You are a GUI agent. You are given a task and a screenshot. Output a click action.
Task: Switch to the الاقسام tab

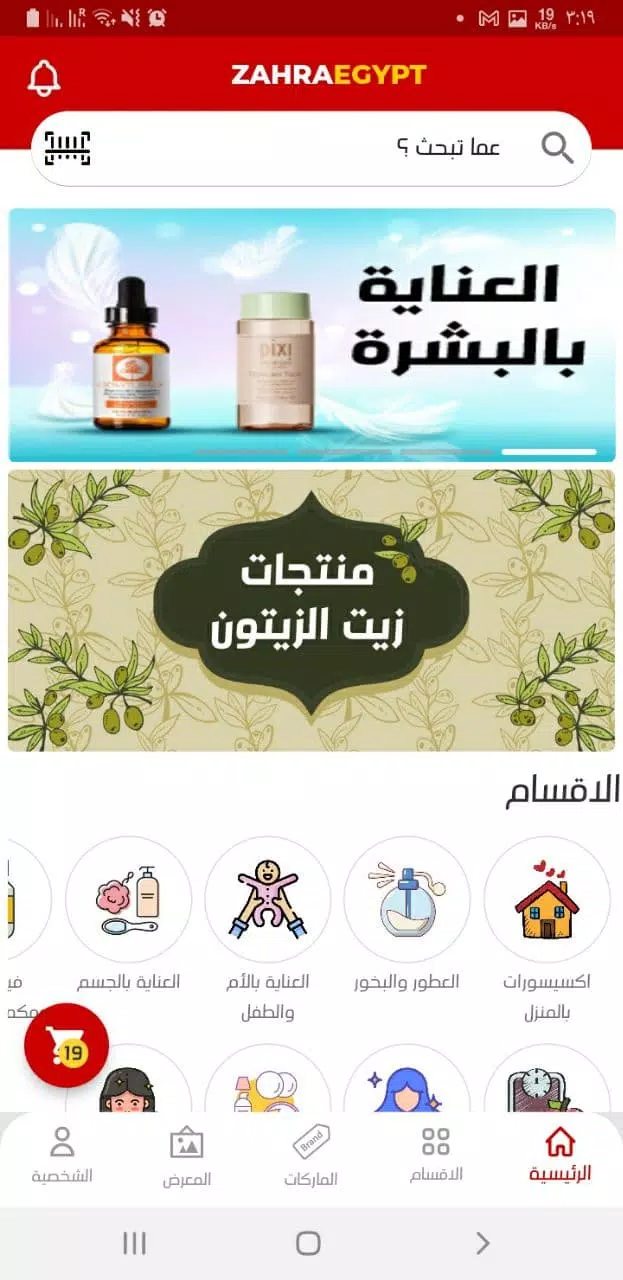[435, 1155]
